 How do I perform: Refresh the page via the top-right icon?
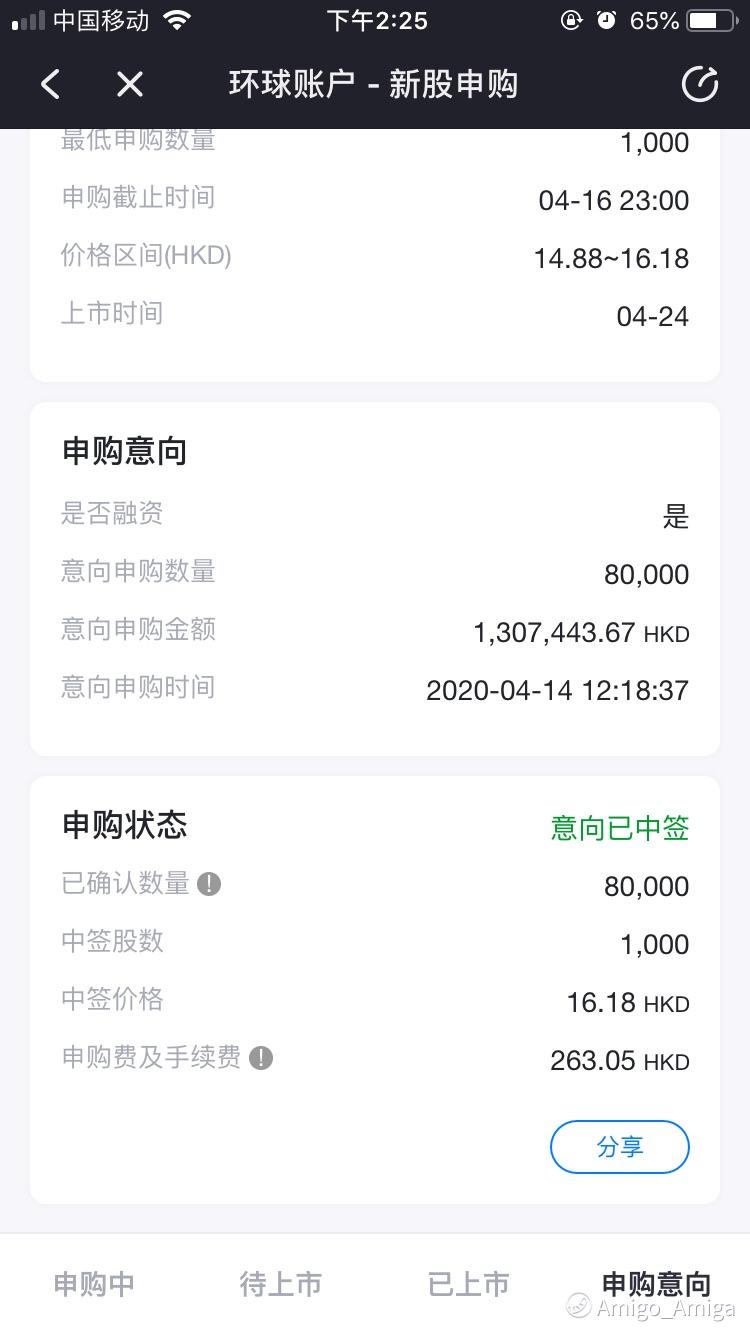[700, 85]
